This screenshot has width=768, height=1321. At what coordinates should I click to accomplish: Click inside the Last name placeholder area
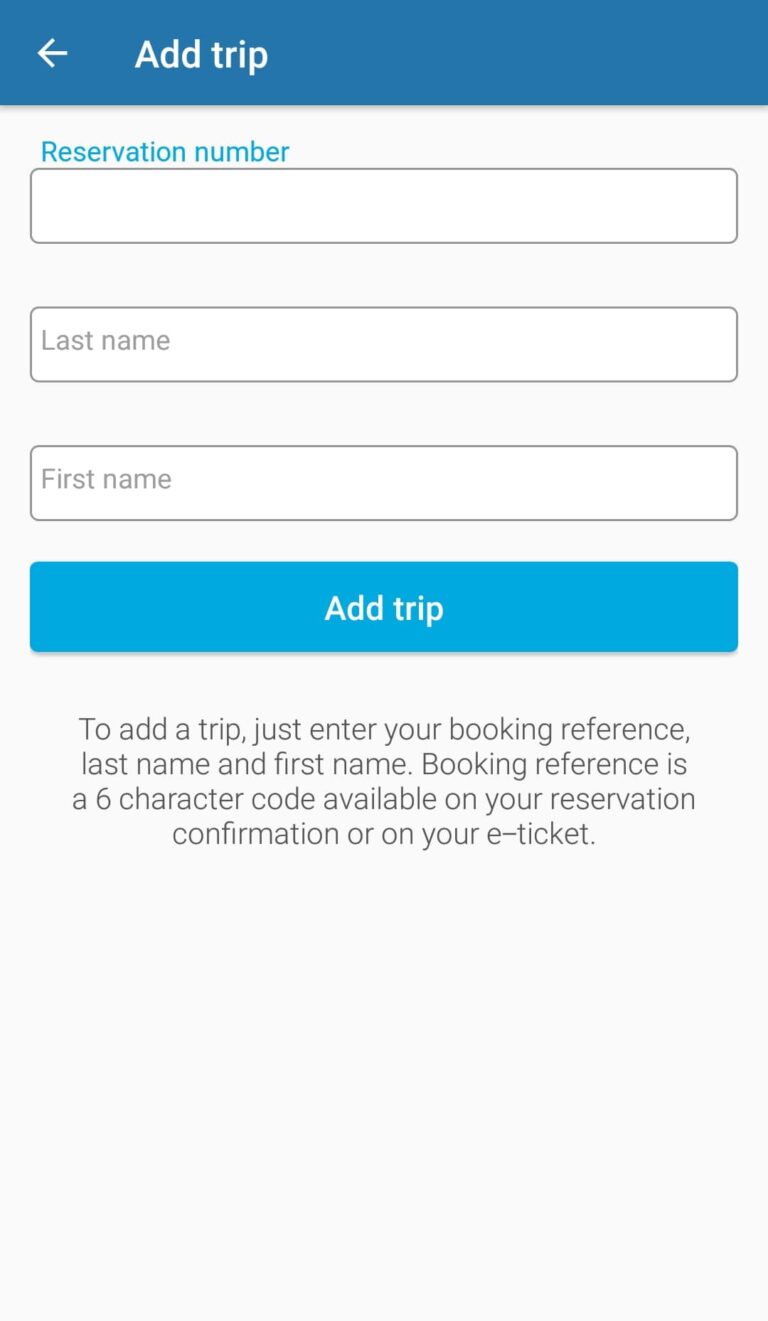click(x=105, y=341)
